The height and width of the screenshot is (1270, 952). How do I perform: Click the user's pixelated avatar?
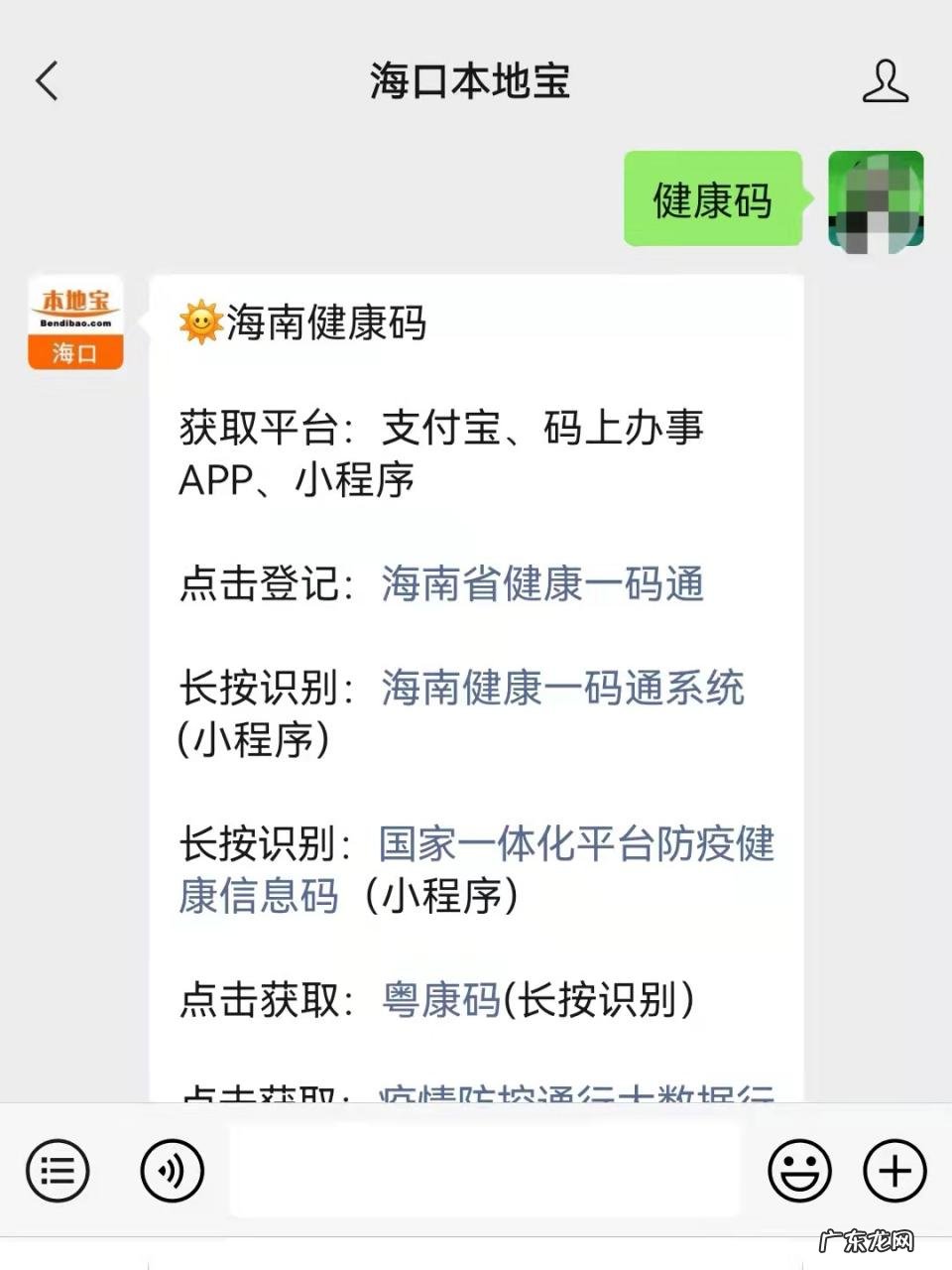pyautogui.click(x=877, y=198)
